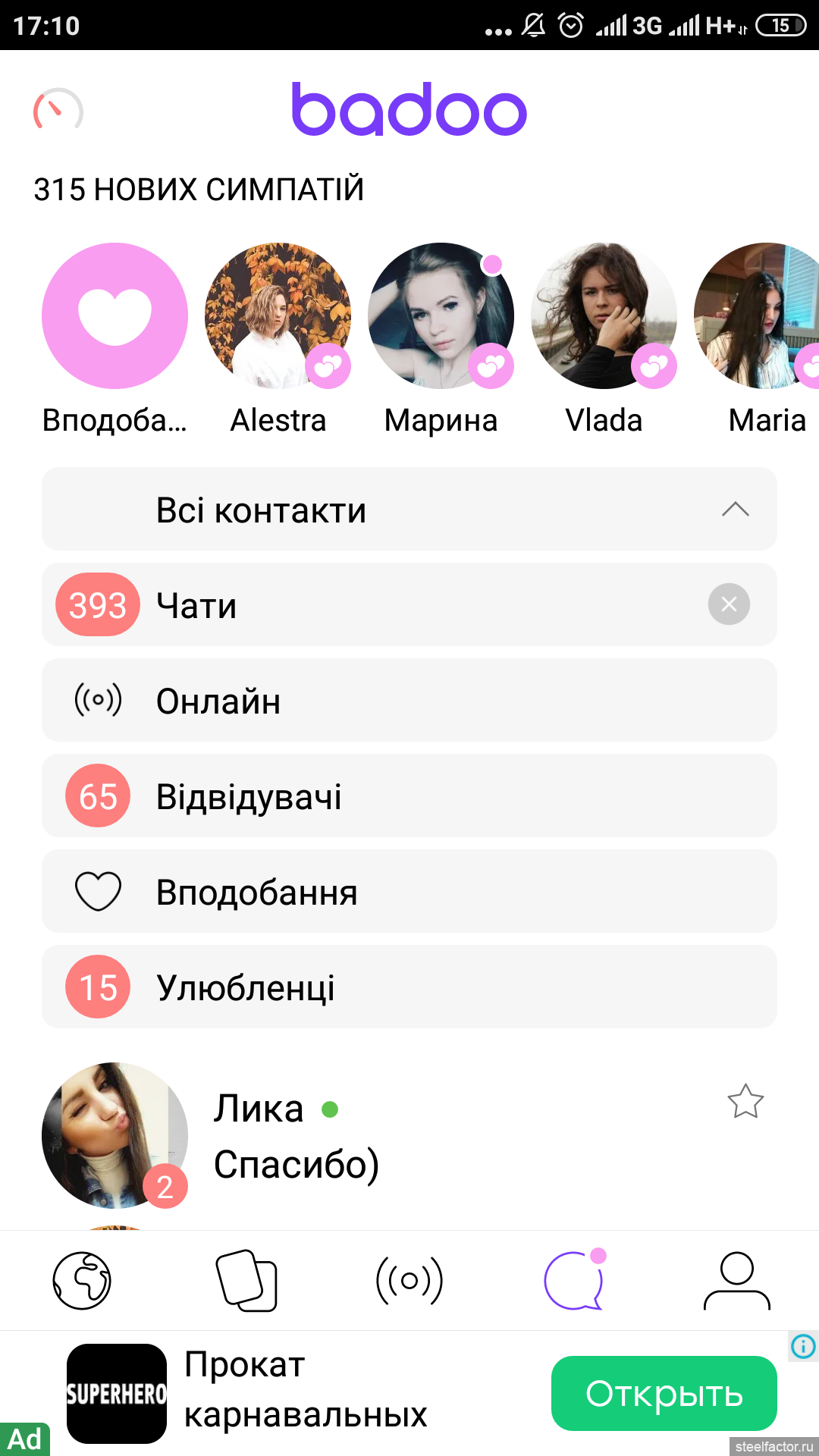819x1456 pixels.
Task: Add Лика to favorites with the star
Action: click(x=745, y=1101)
